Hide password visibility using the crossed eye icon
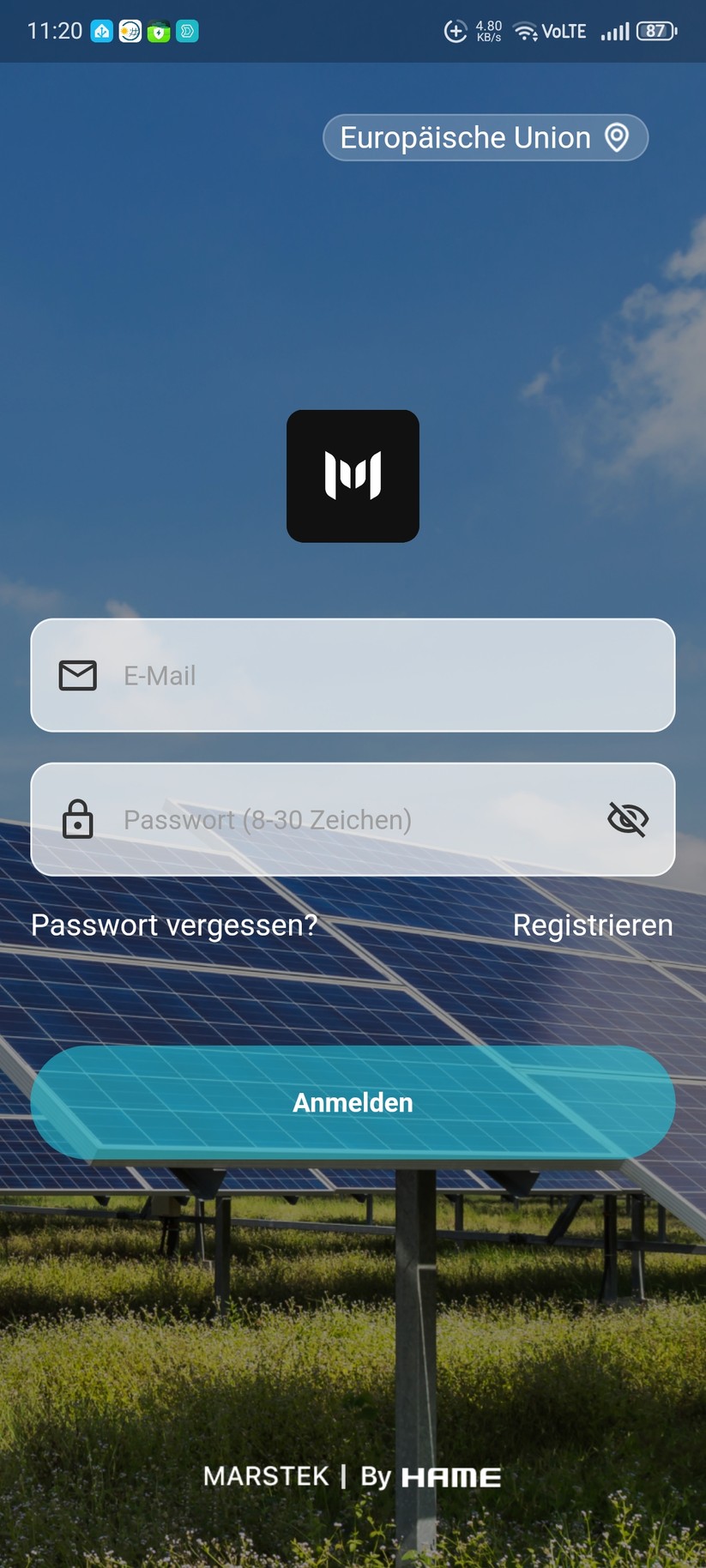The height and width of the screenshot is (1568, 706). (629, 820)
